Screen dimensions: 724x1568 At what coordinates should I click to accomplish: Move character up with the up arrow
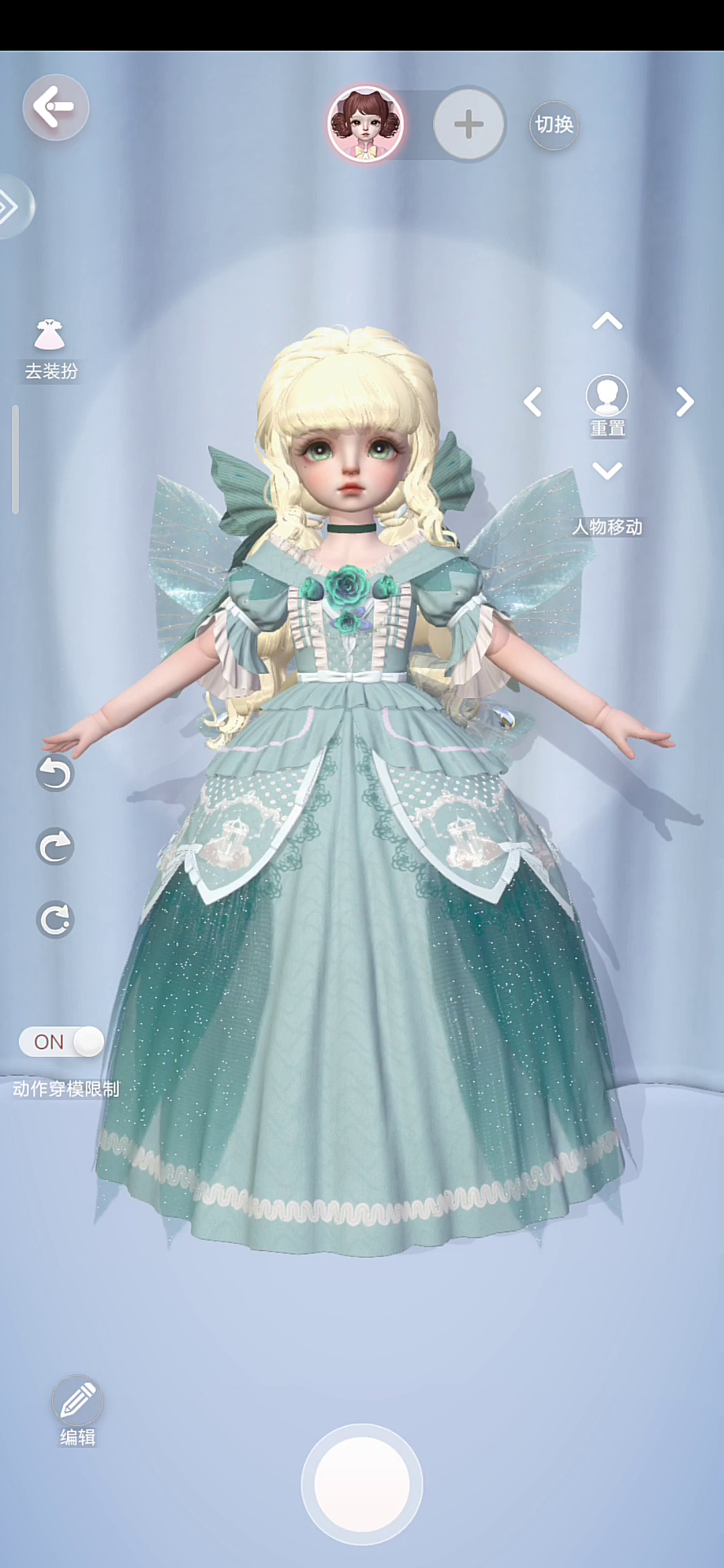[607, 322]
